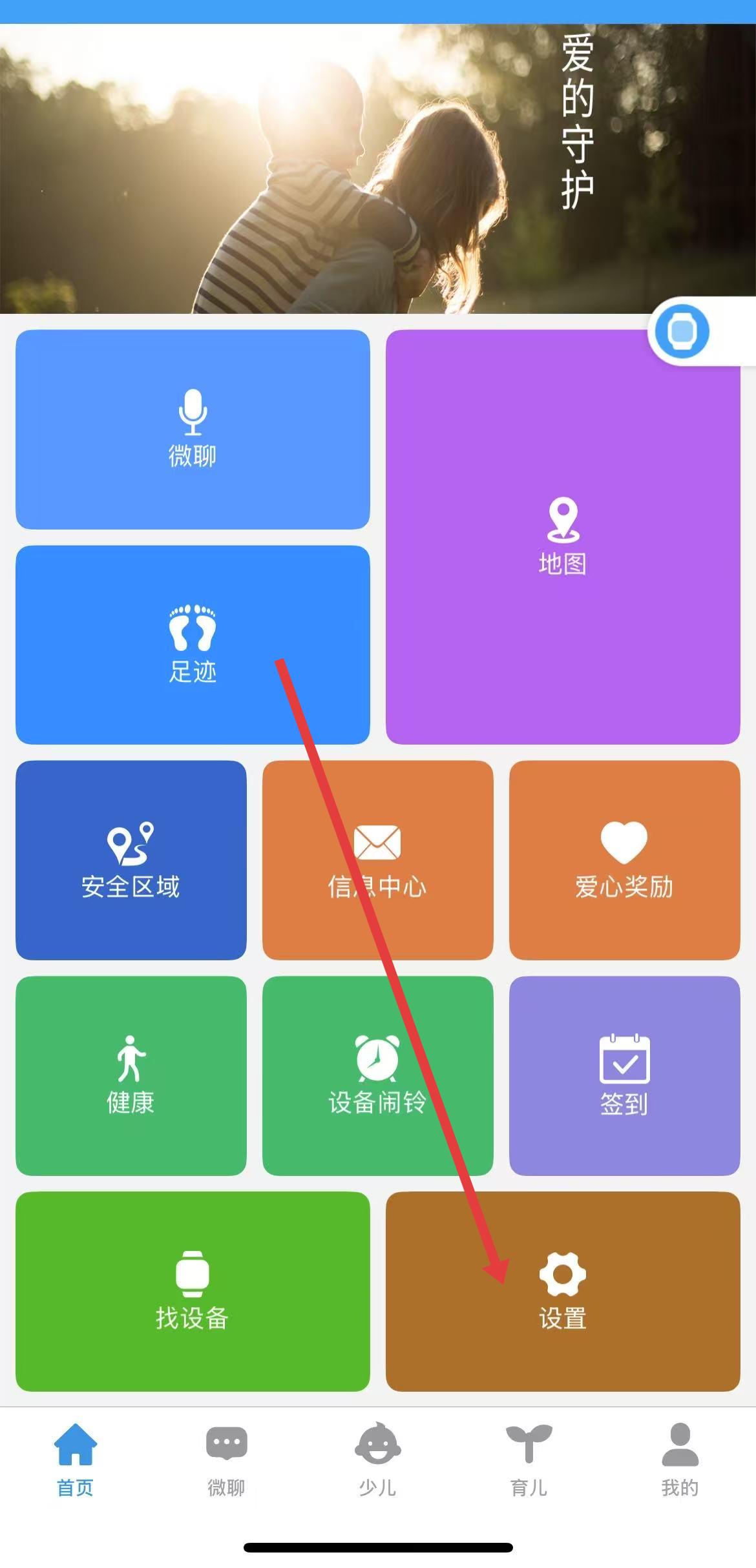Open the 设置 settings tile

tap(563, 1292)
